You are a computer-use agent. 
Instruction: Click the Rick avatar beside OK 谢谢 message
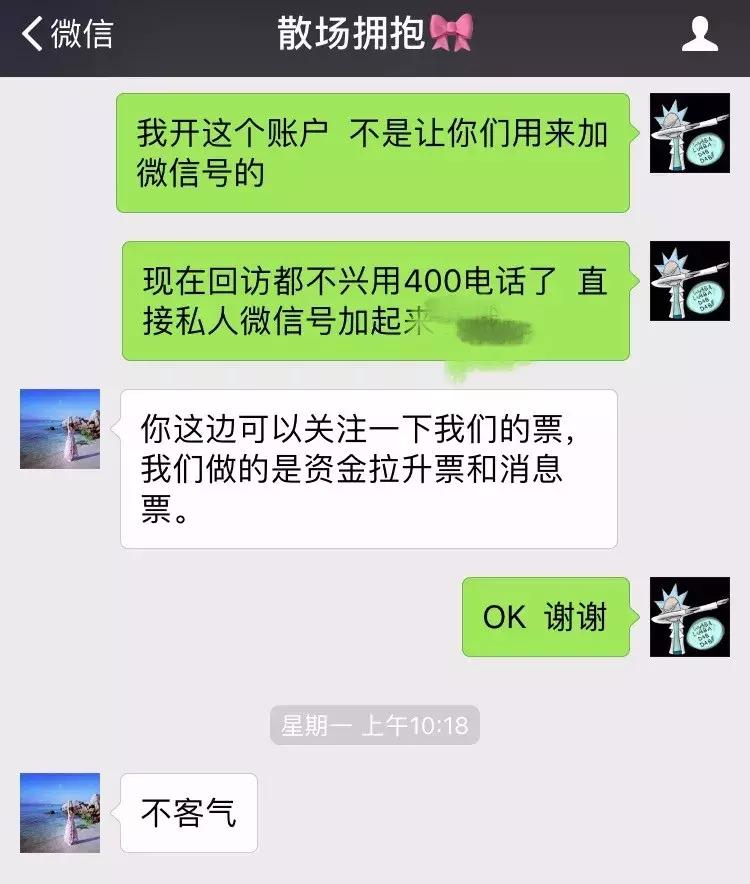click(688, 615)
